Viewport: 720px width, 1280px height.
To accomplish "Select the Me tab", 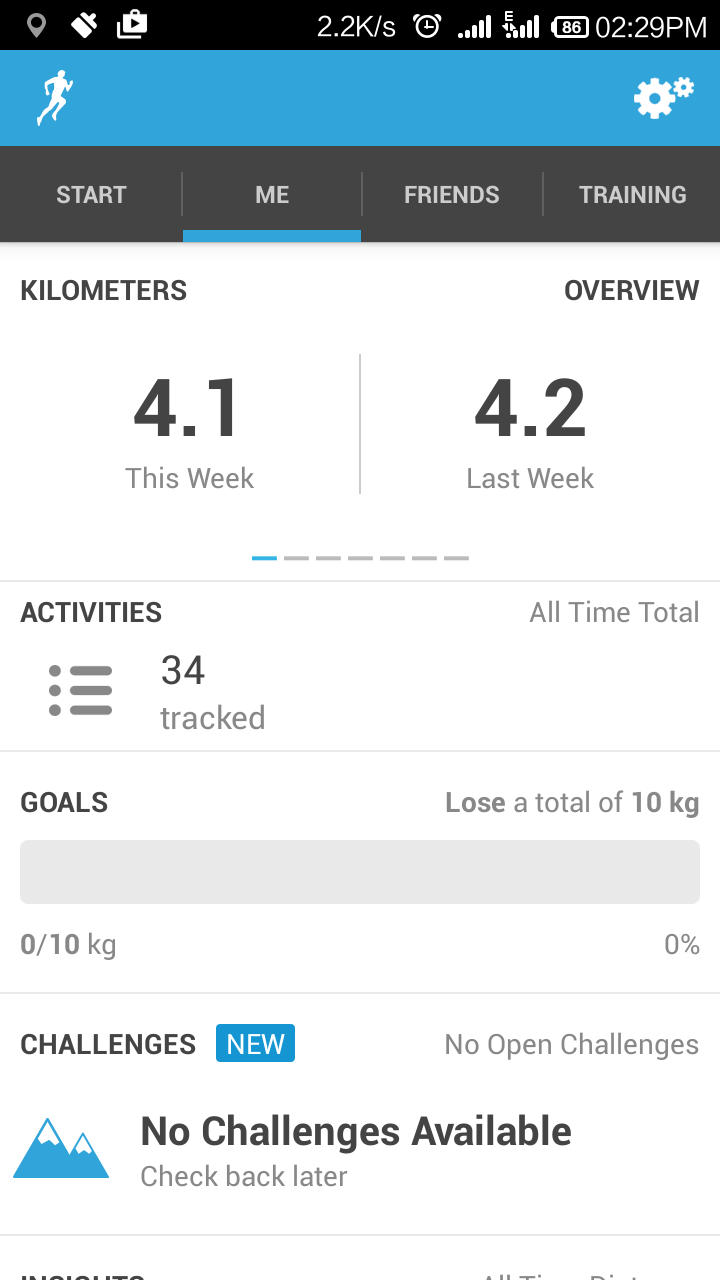I will (x=272, y=195).
